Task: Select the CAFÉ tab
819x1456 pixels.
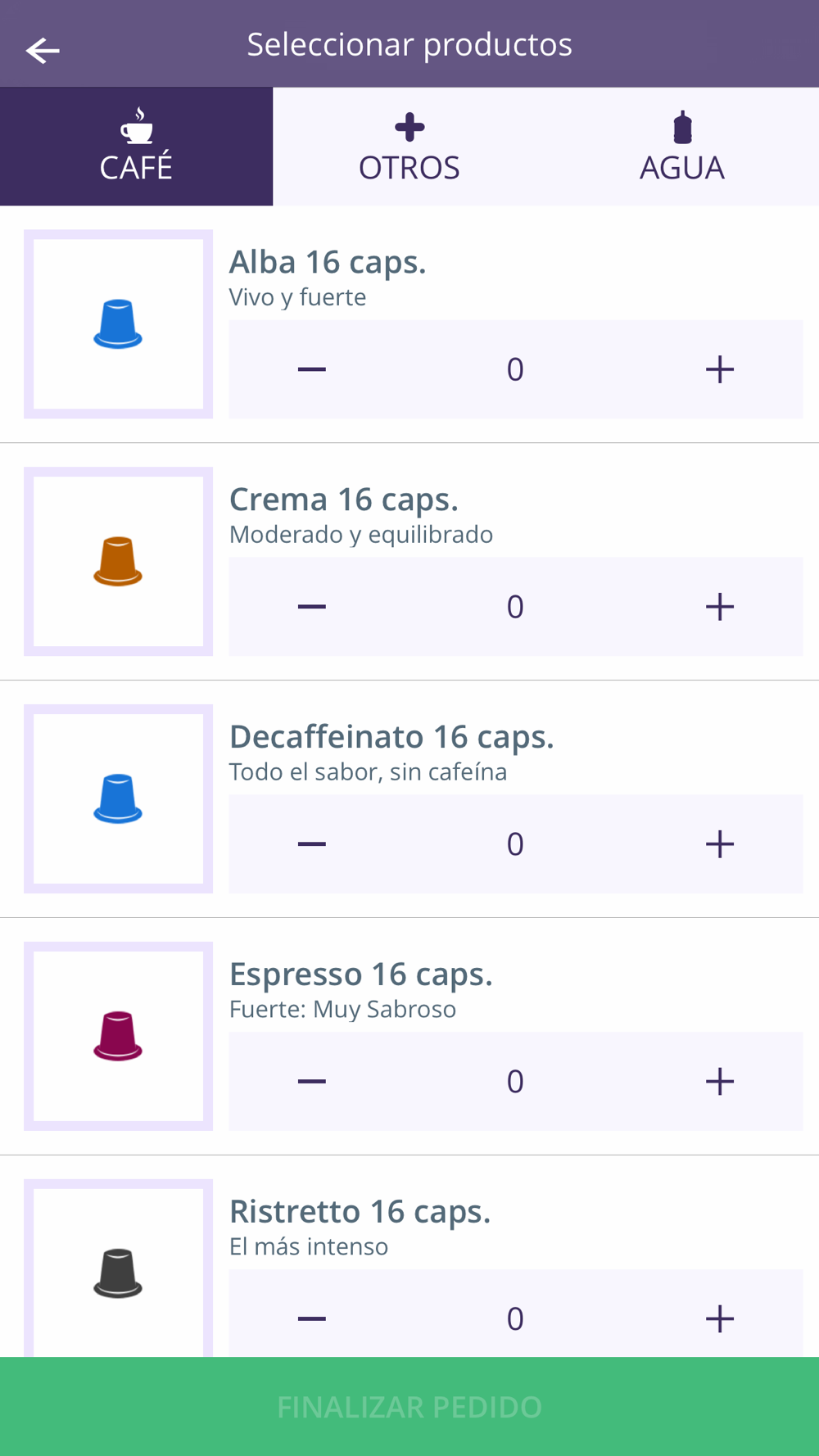Action: coord(136,147)
